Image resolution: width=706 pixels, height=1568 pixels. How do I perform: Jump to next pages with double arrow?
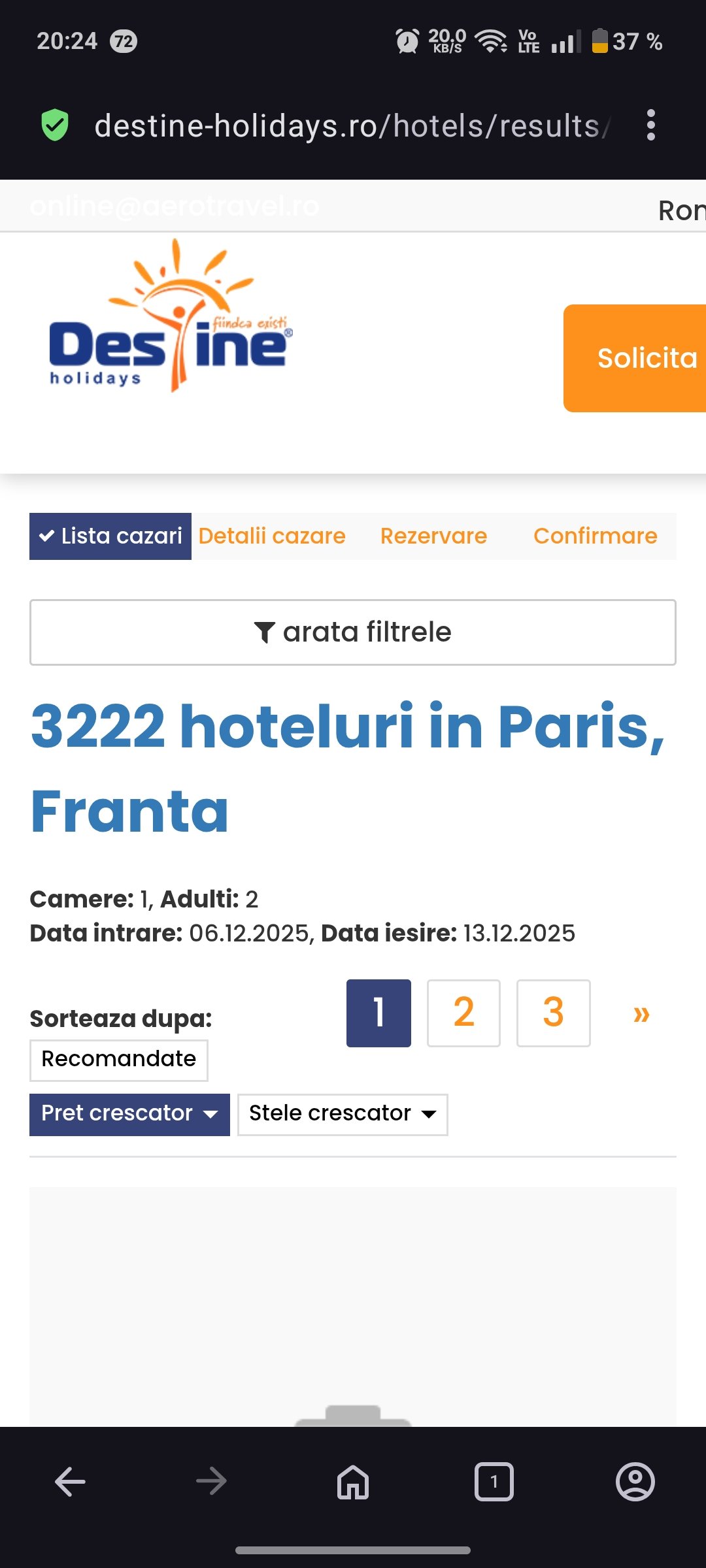tap(641, 1013)
